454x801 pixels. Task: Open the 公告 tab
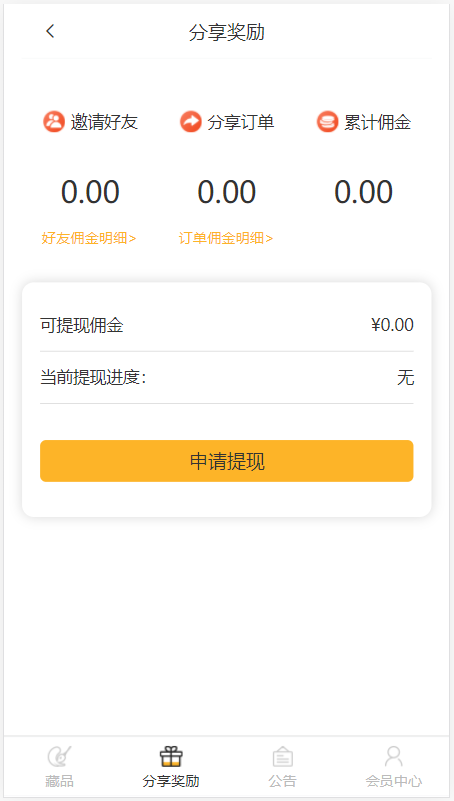[x=282, y=766]
